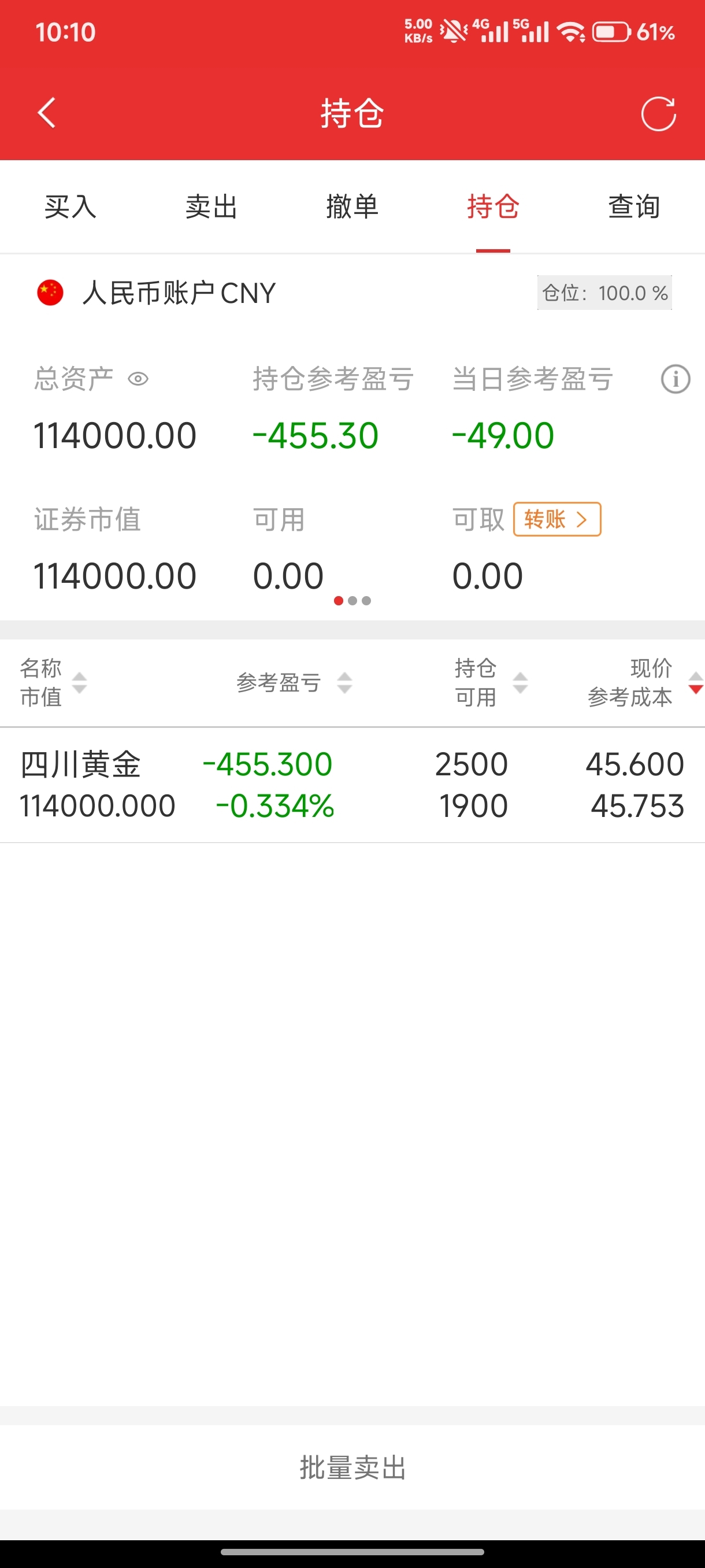Hide total assets with the eye icon
Viewport: 705px width, 1568px height.
(138, 379)
